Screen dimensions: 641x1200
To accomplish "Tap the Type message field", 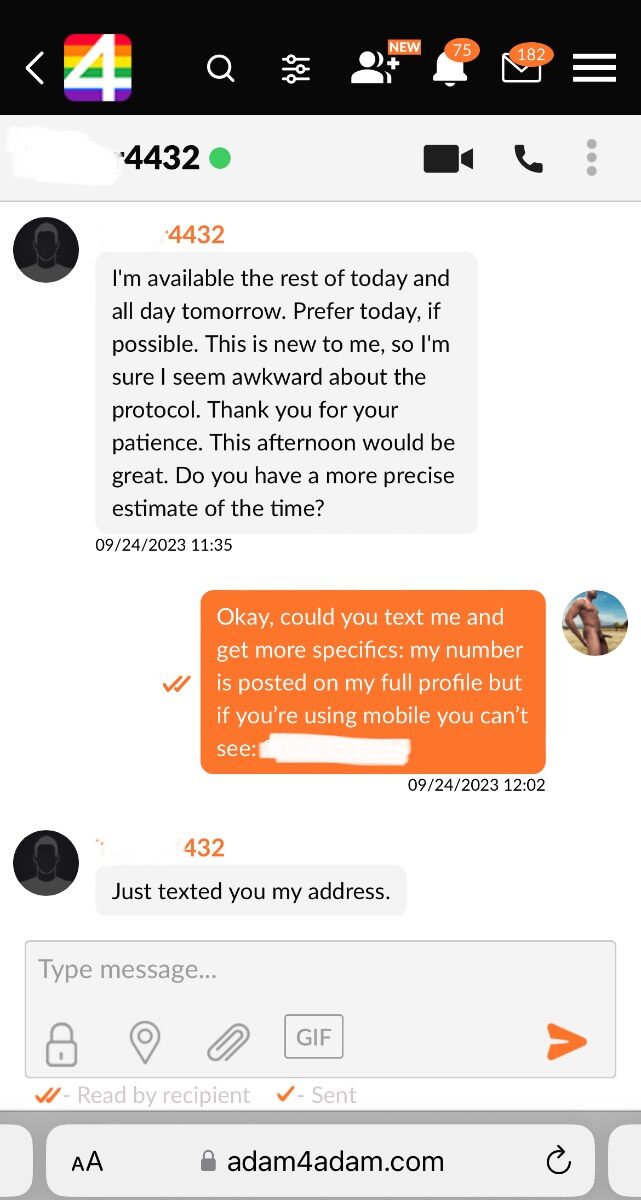I will 320,969.
